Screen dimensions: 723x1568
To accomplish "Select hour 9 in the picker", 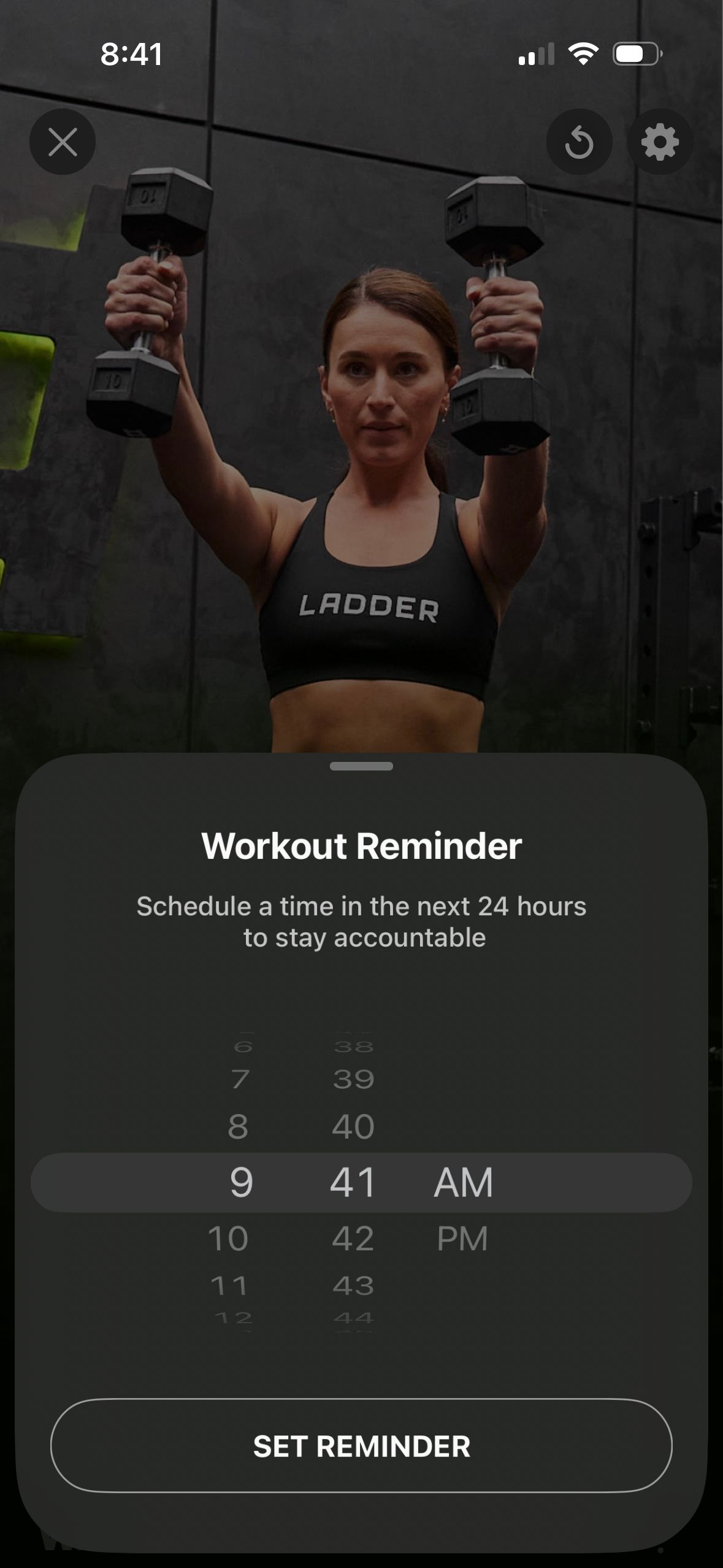I will coord(240,1182).
